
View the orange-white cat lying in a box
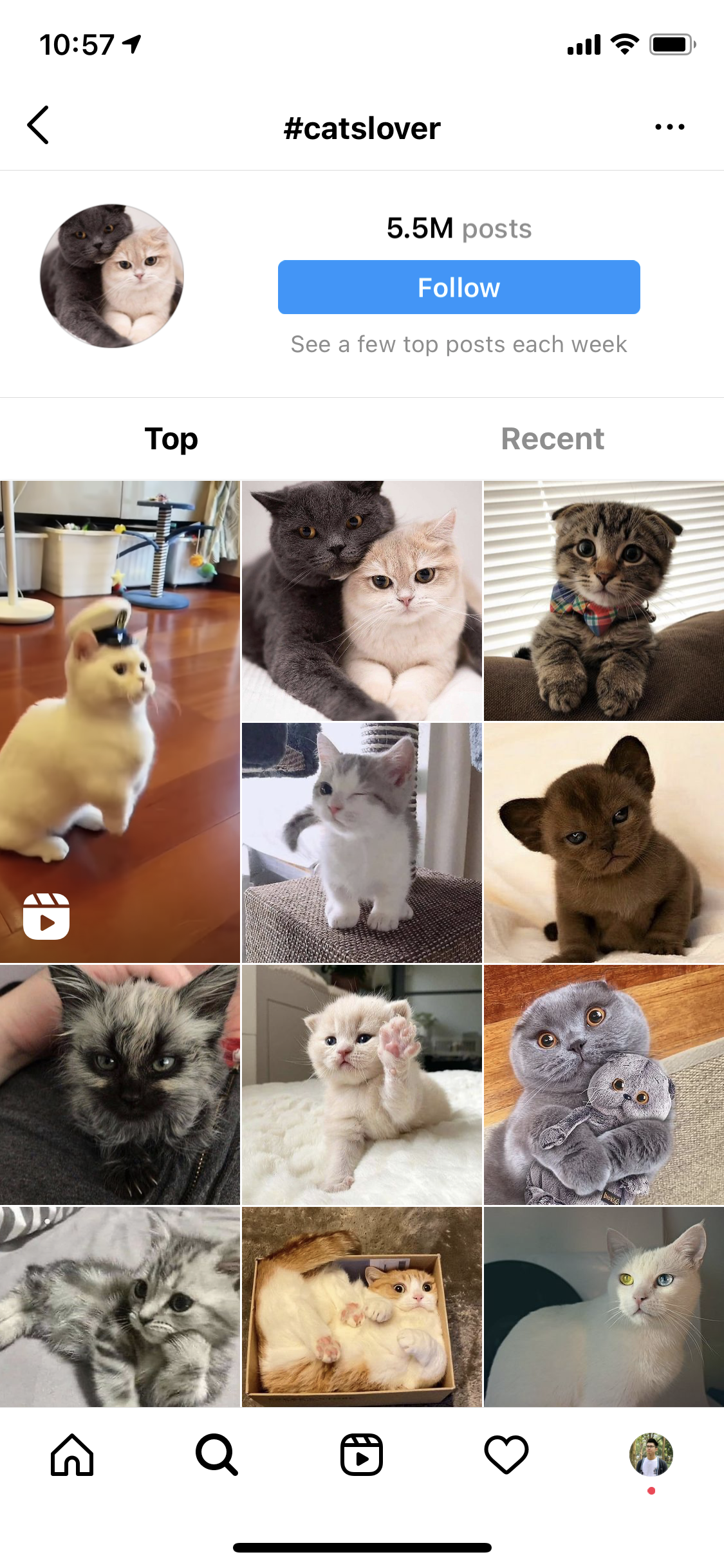coord(362,1307)
